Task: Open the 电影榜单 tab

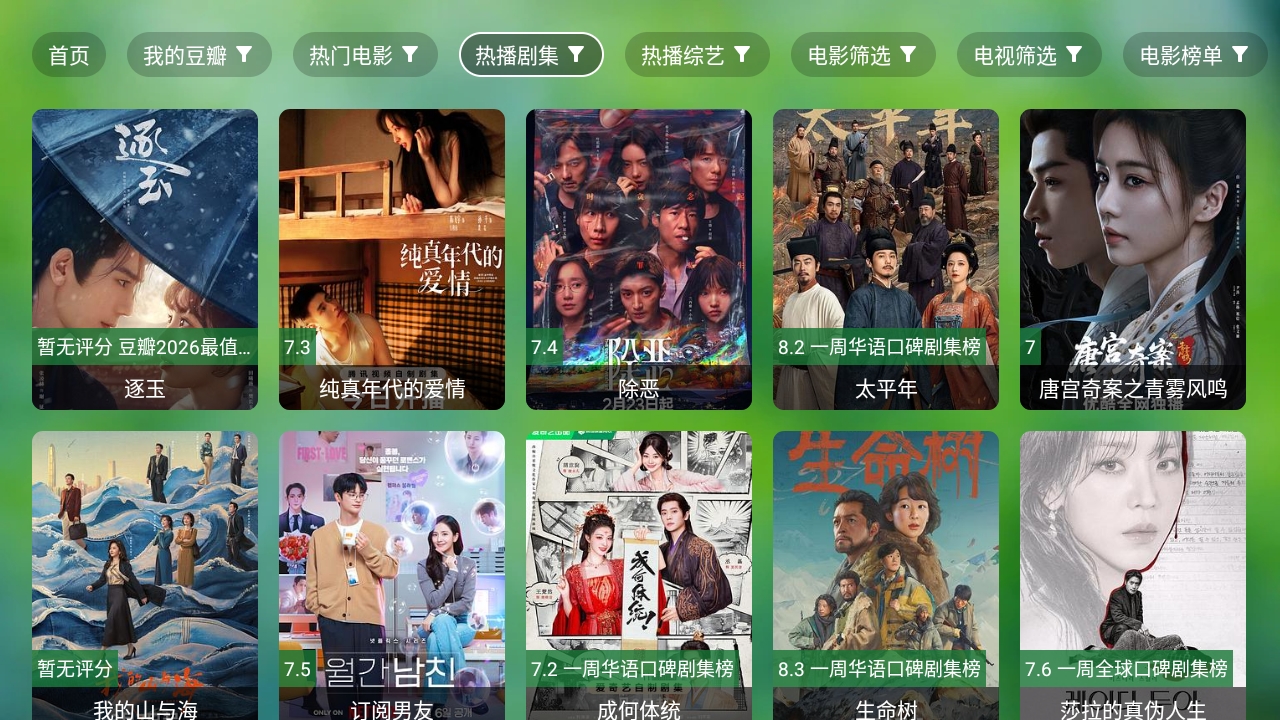Action: [x=1195, y=55]
